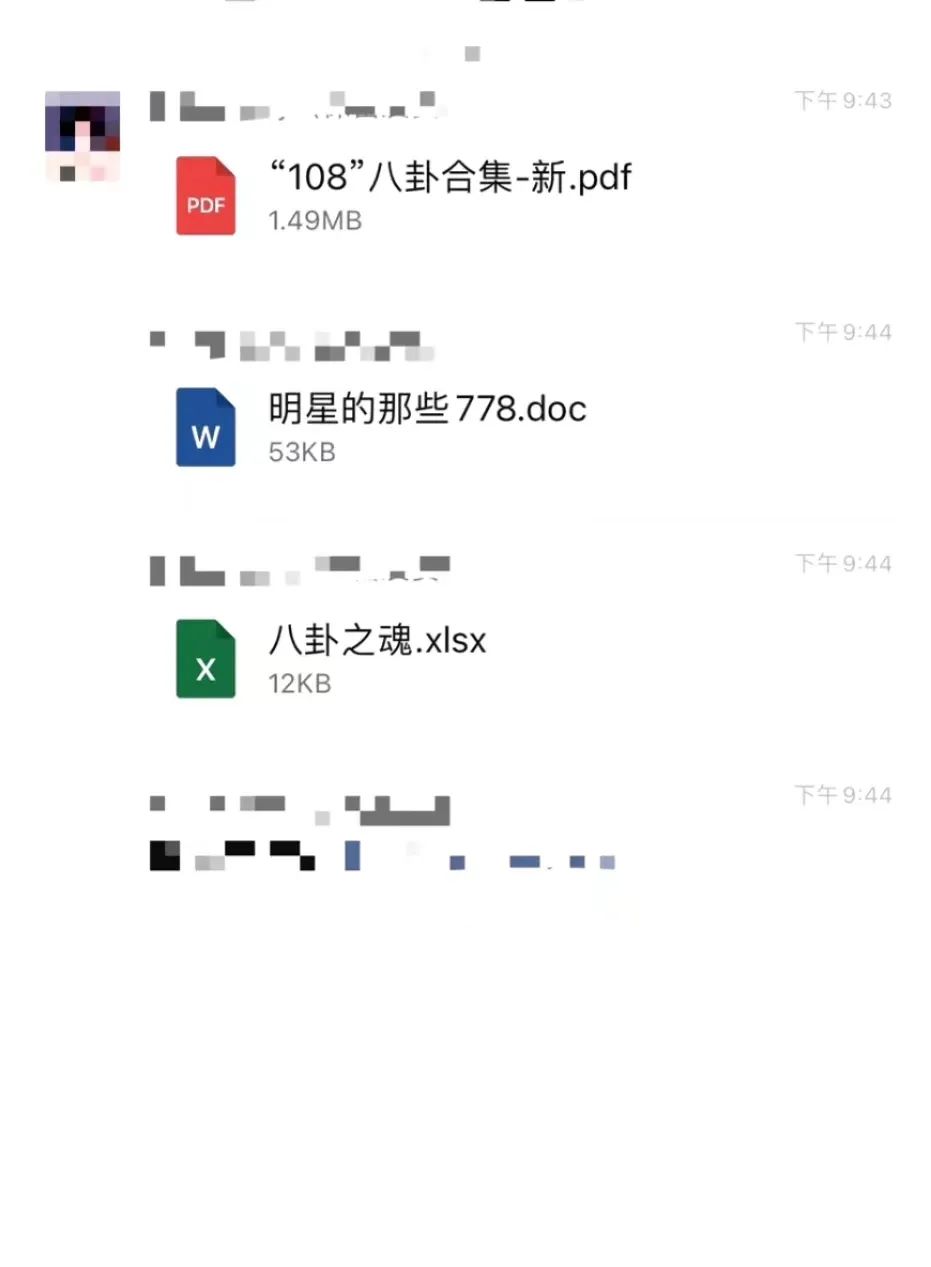Click the blue Word document icon

tap(205, 427)
